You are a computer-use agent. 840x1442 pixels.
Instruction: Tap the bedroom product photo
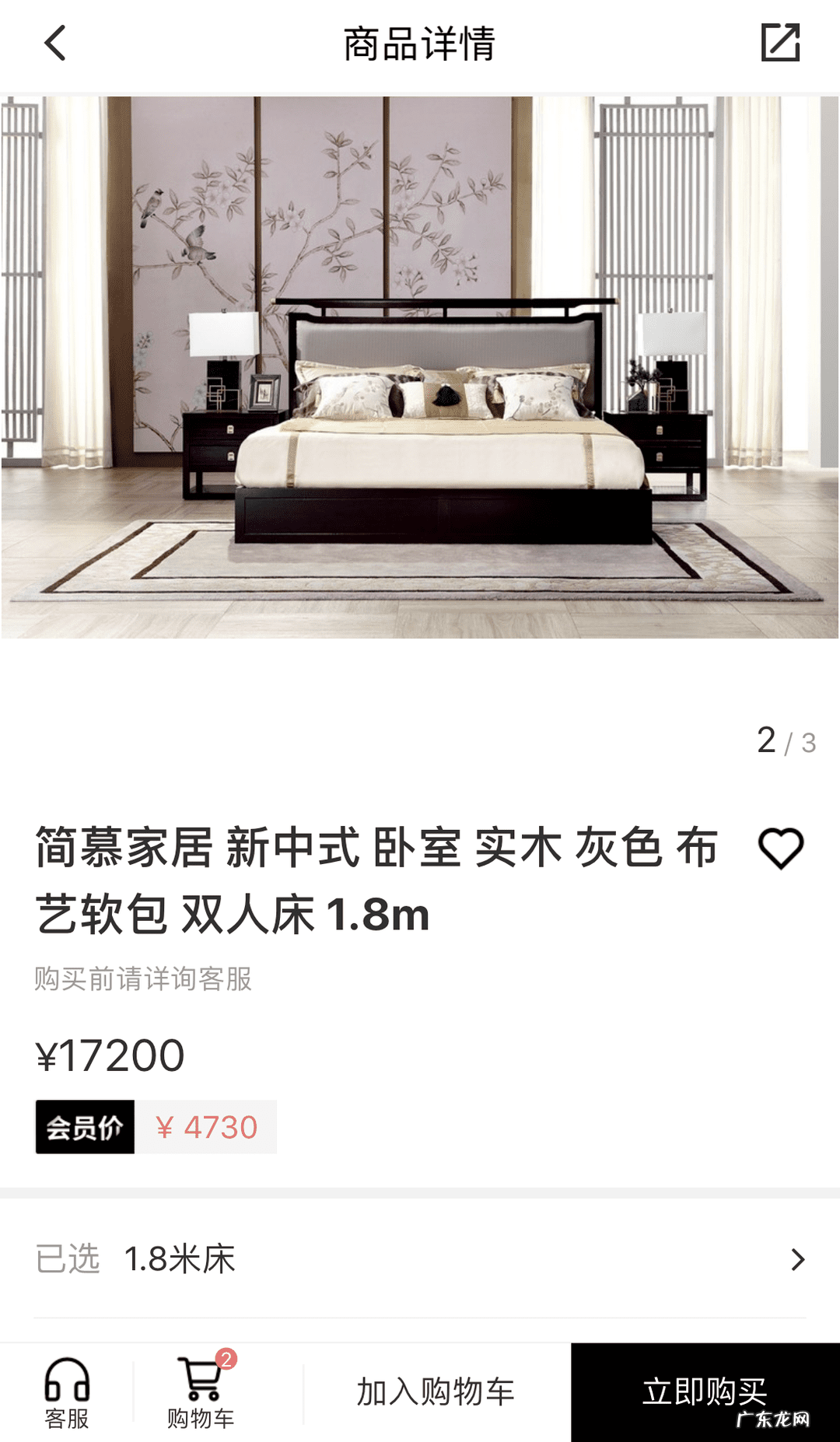click(x=420, y=366)
